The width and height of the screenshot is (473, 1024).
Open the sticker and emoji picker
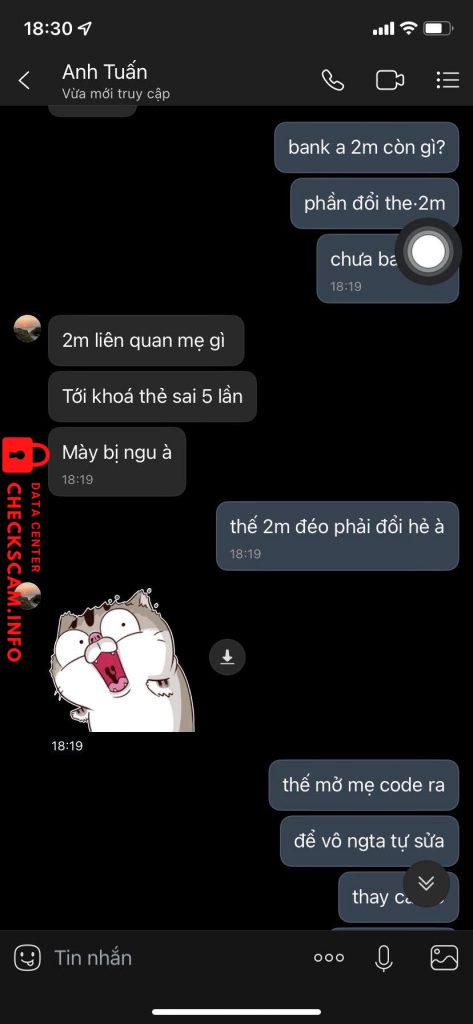click(27, 958)
